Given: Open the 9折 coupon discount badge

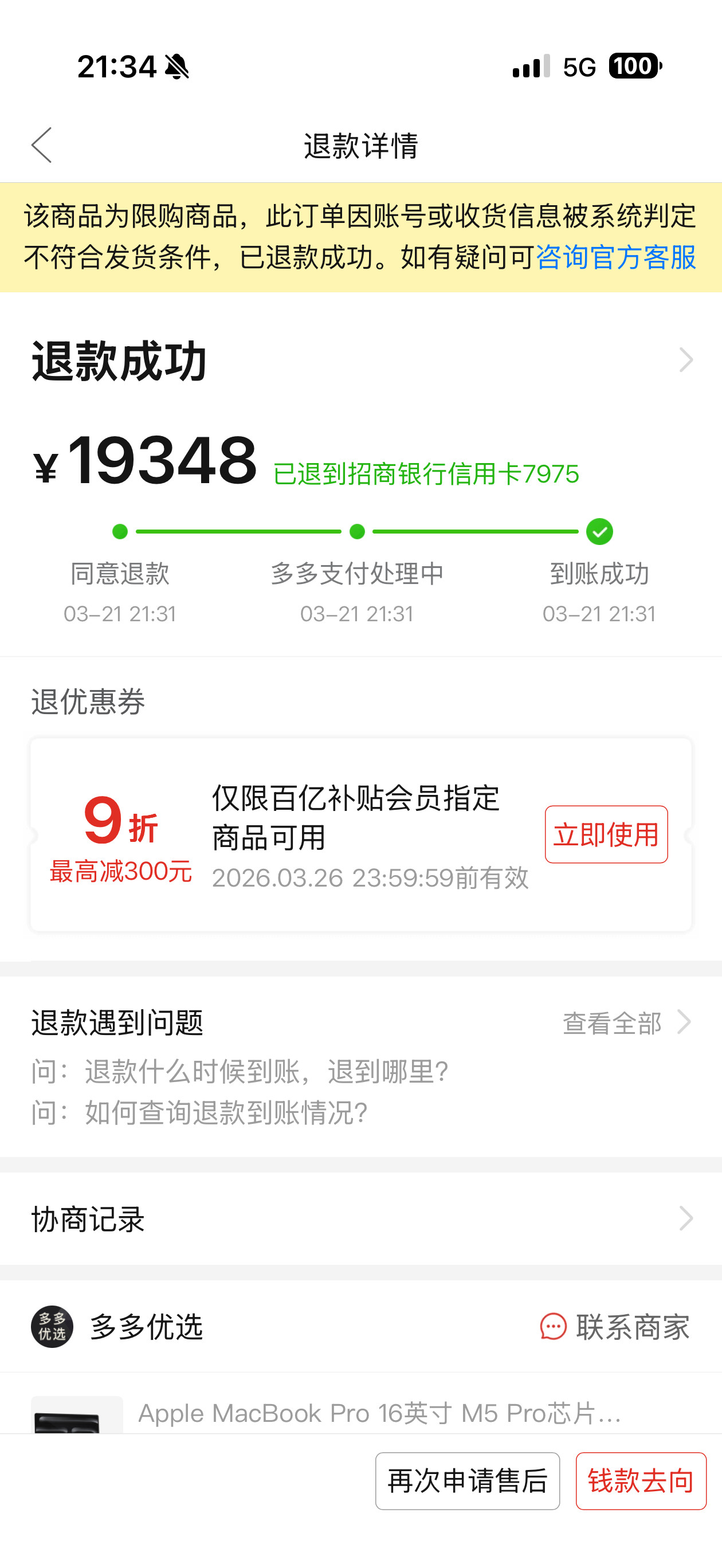Looking at the screenshot, I should pyautogui.click(x=119, y=826).
